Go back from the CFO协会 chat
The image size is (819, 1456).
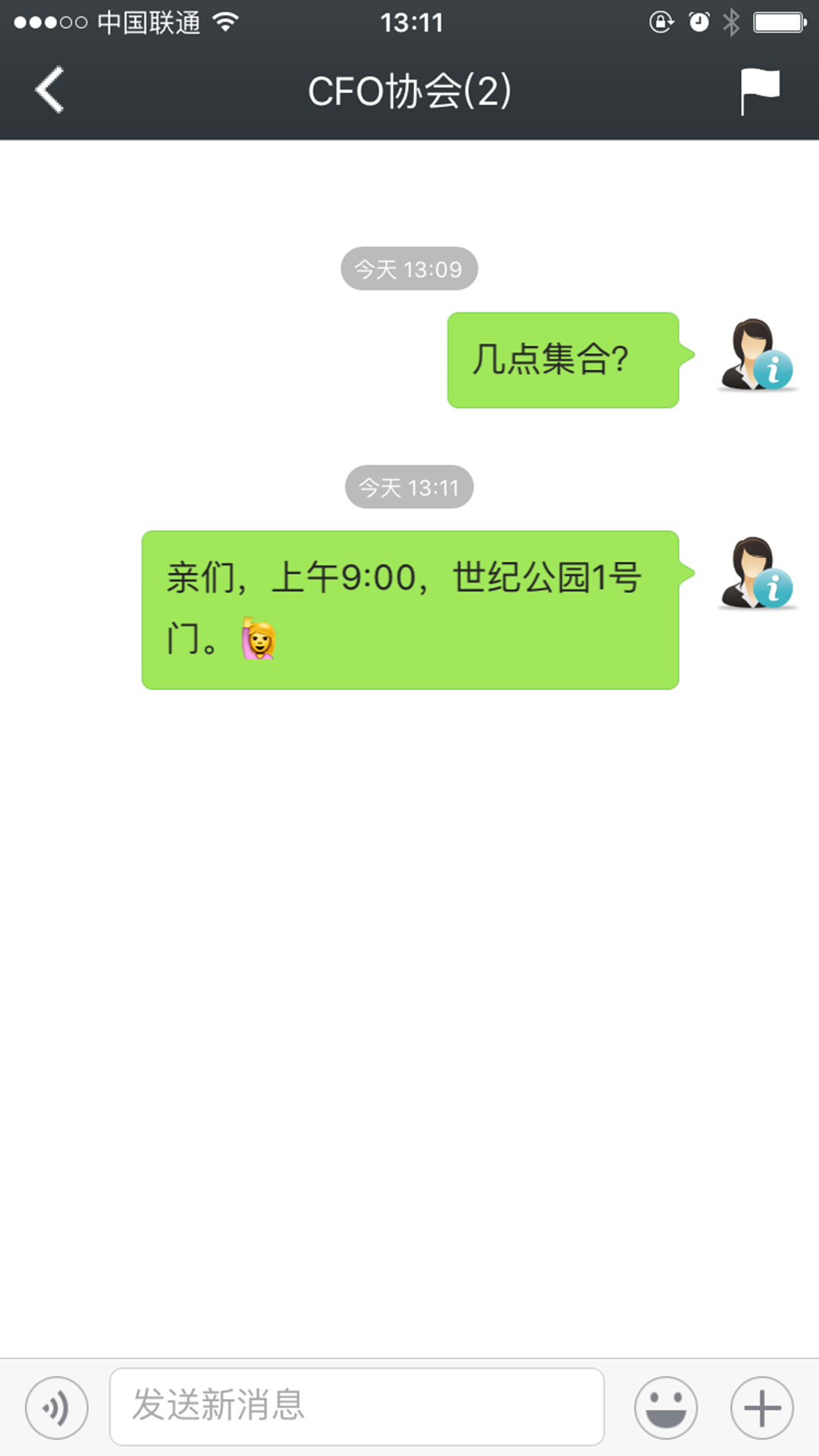[49, 90]
